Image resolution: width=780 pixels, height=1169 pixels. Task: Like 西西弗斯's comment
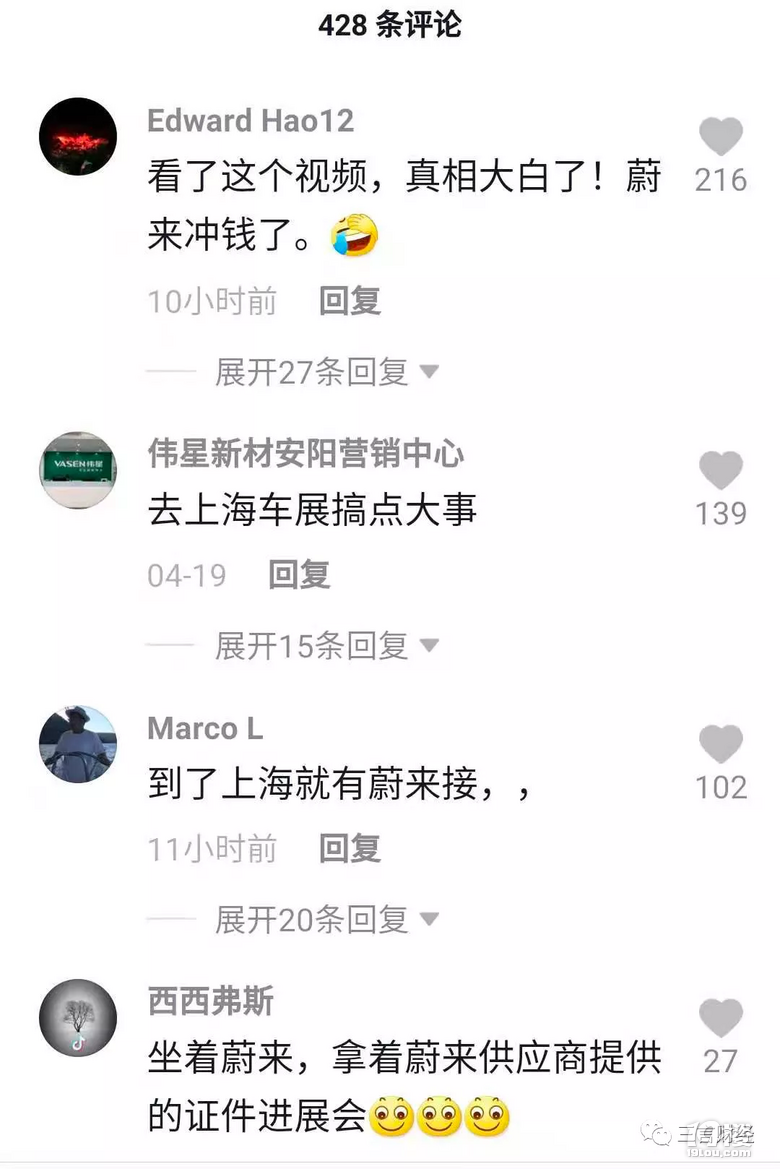coord(720,1018)
